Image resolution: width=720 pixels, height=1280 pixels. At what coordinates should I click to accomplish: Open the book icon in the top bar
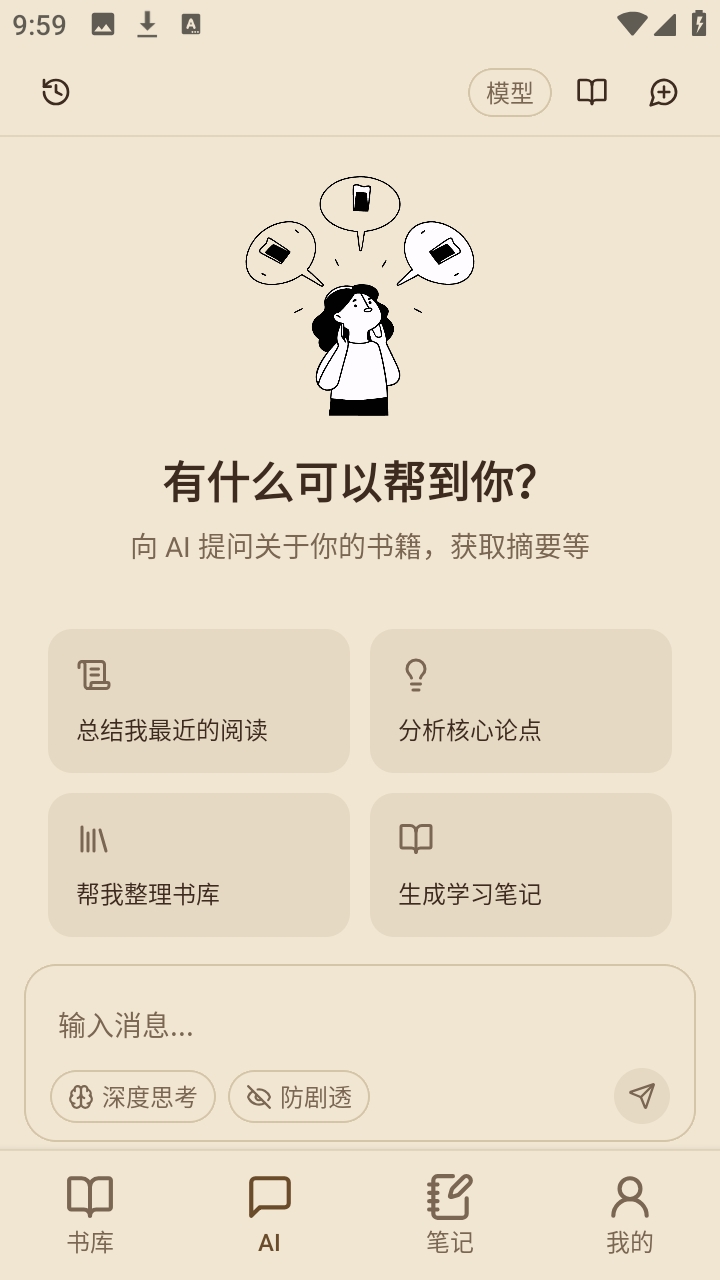tap(592, 92)
